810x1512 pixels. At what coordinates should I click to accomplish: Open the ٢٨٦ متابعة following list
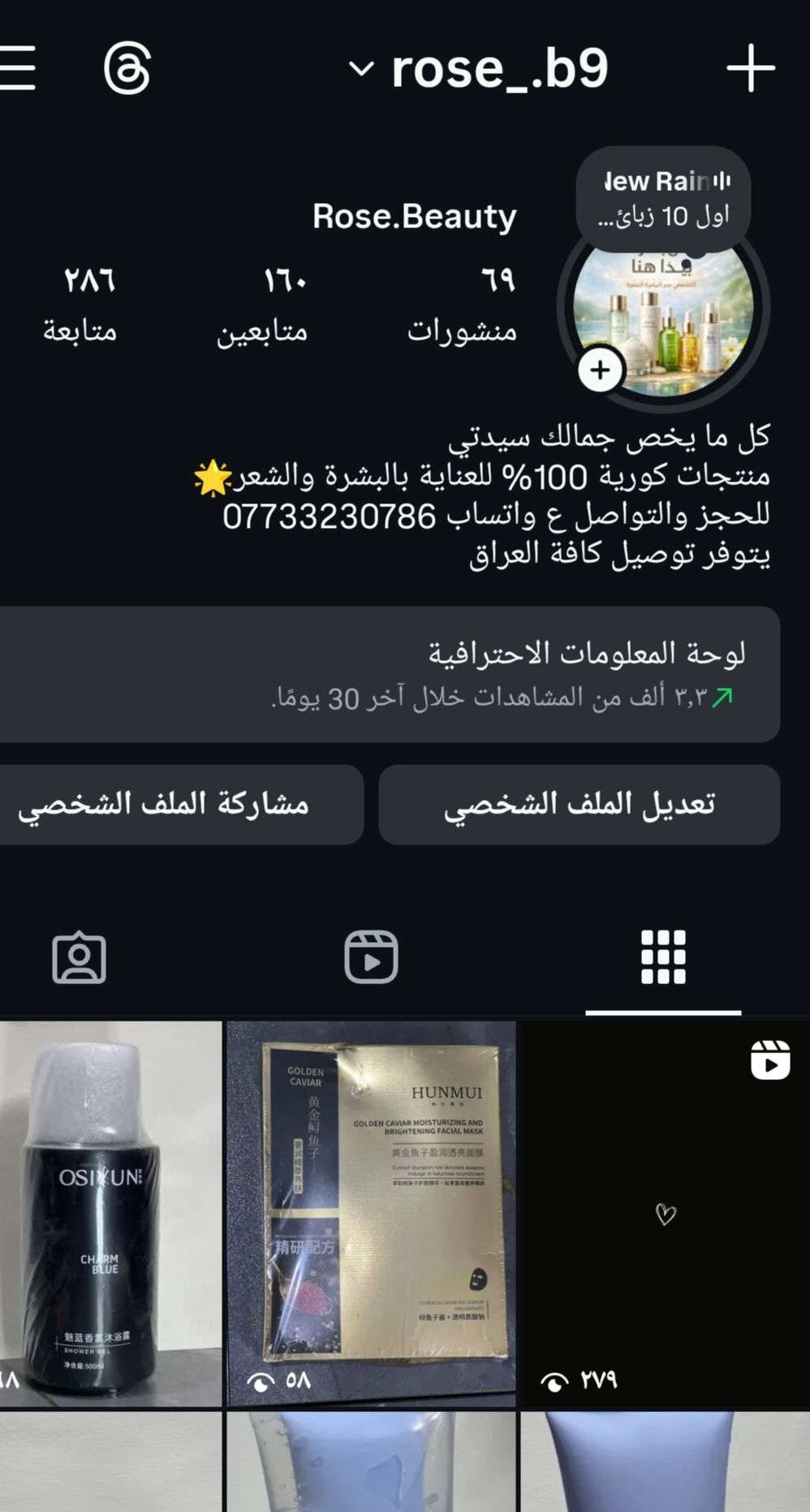80,305
